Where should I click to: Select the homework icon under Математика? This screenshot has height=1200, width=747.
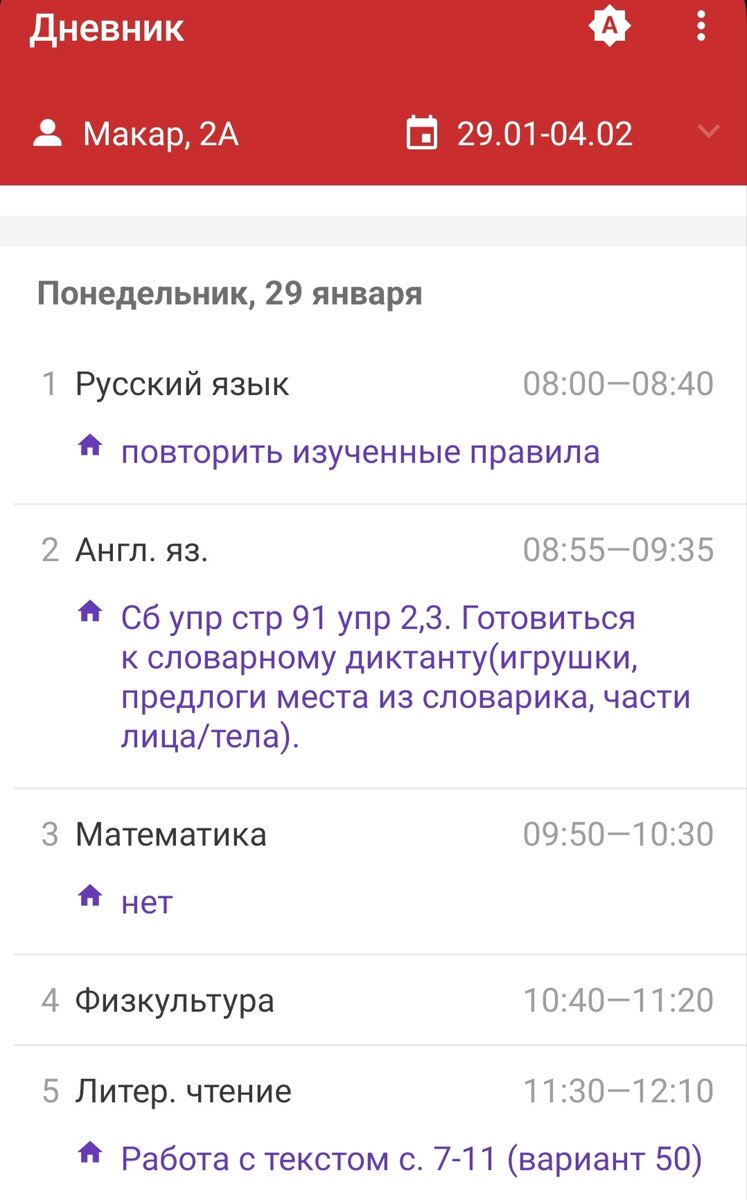[x=91, y=901]
